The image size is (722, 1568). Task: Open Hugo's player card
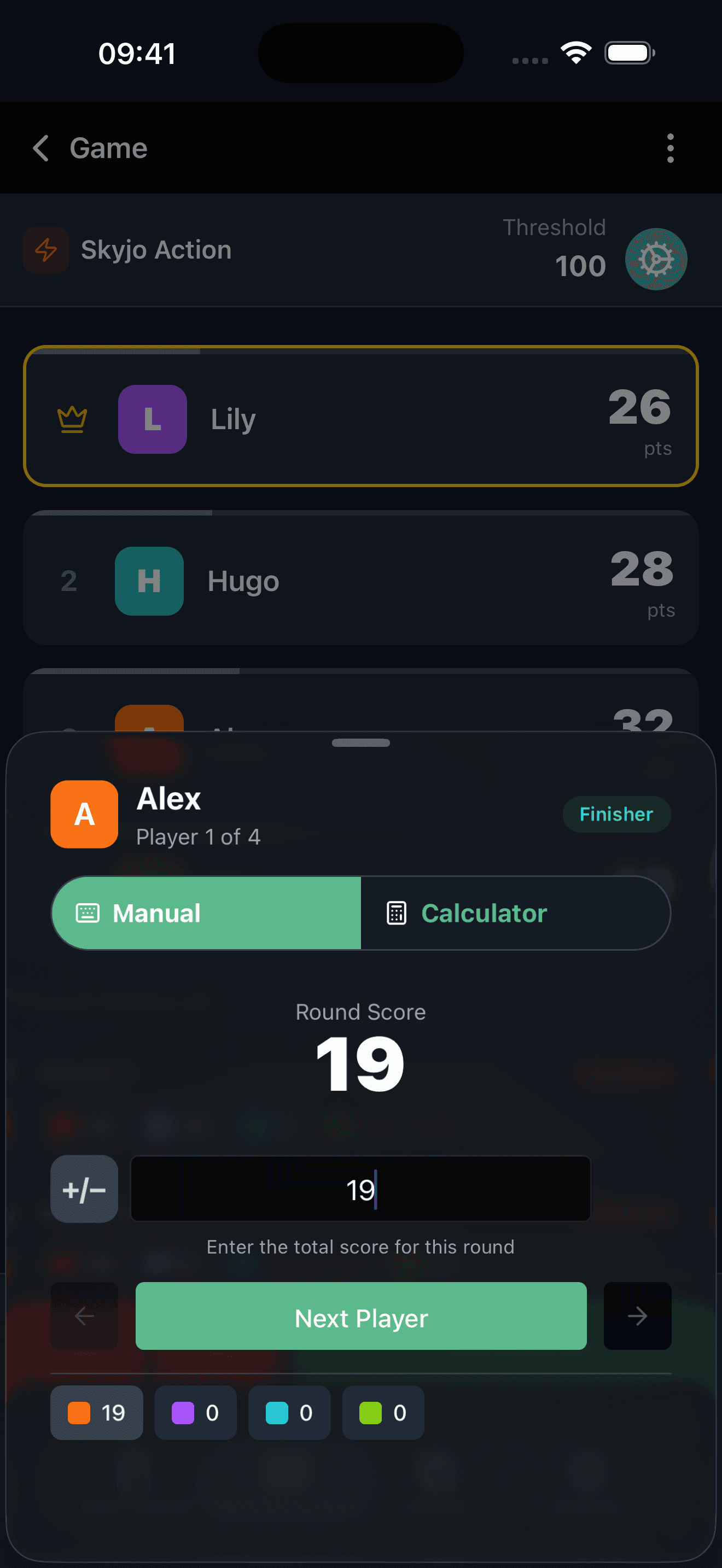(x=361, y=578)
